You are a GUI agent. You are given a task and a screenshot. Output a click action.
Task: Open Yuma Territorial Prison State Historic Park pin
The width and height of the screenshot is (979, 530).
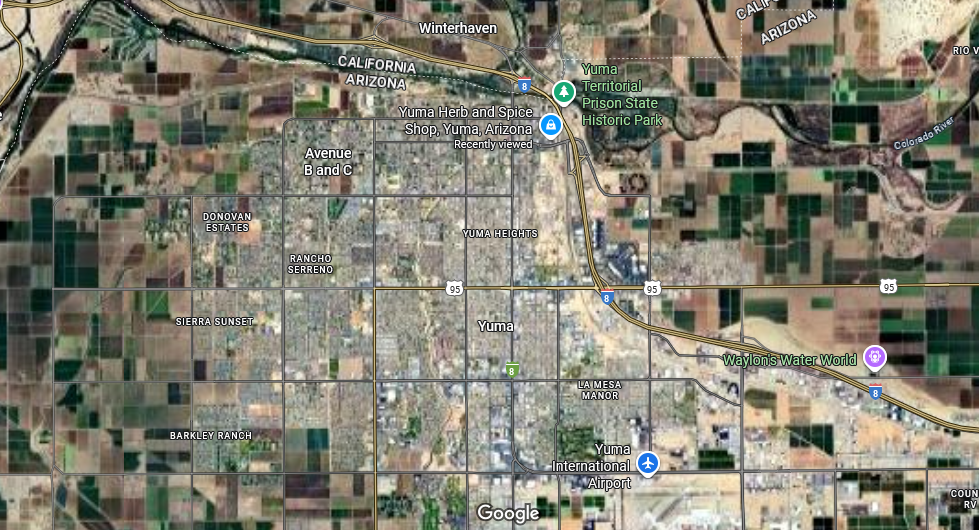point(564,93)
